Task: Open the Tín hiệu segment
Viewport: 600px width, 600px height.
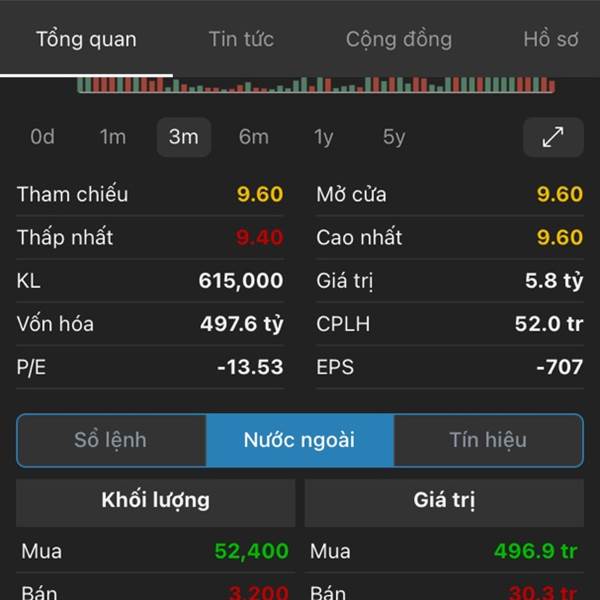Action: [488, 440]
